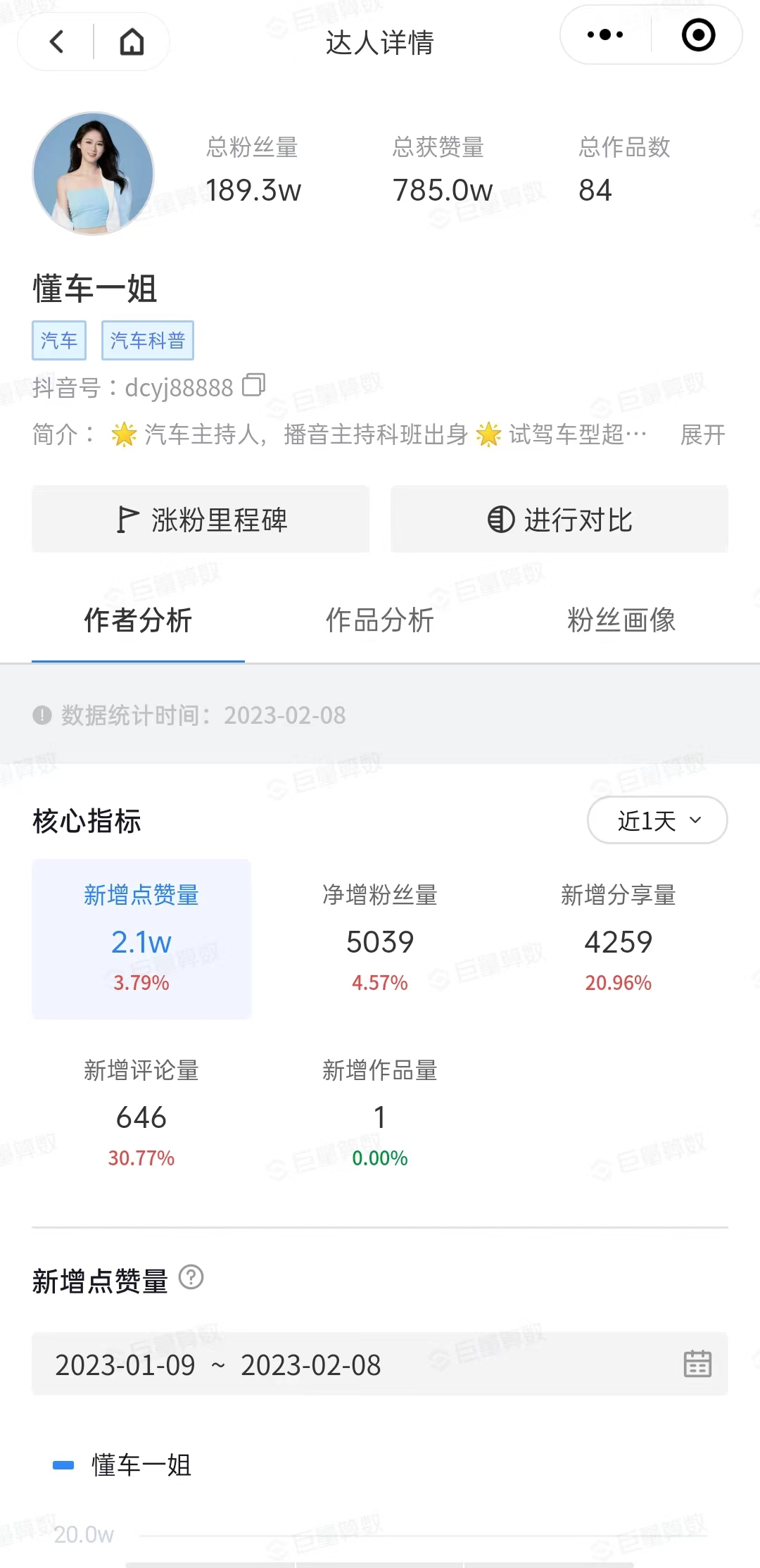Switch to the 粉丝画像 tab

(x=621, y=620)
